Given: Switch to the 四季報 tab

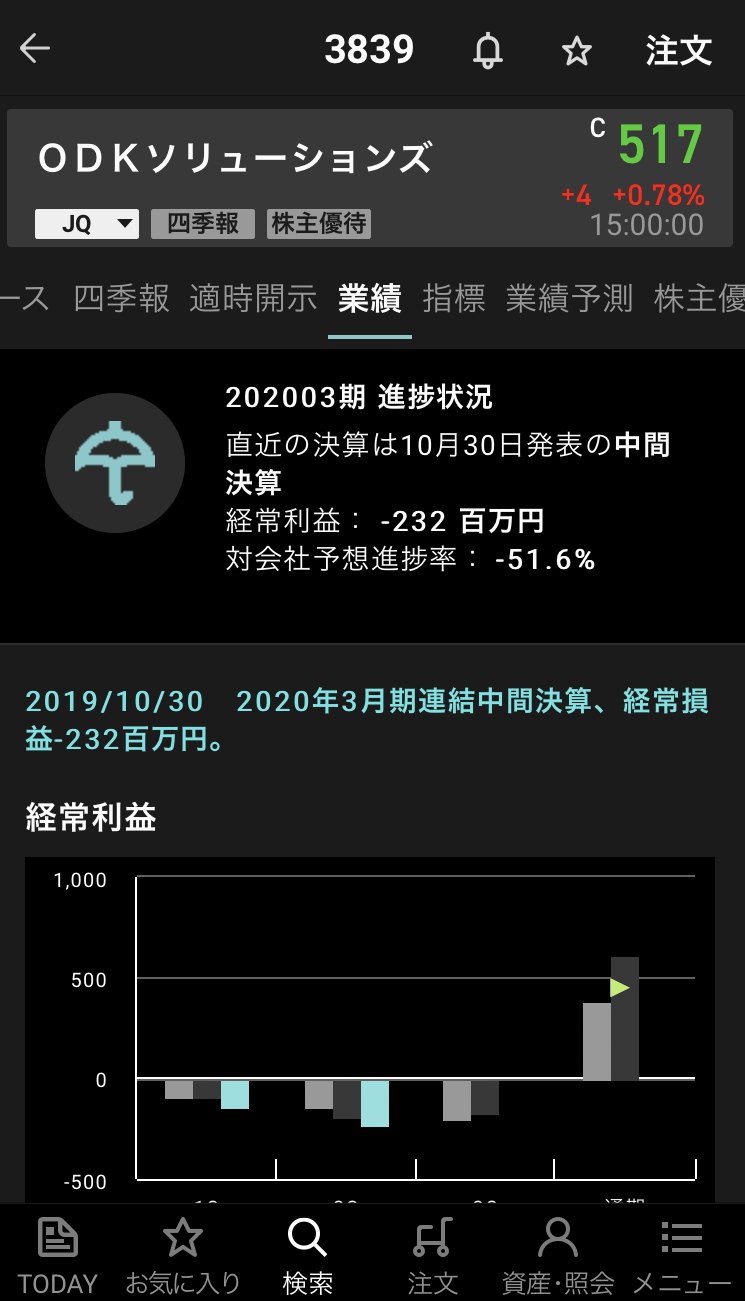Looking at the screenshot, I should tap(122, 298).
